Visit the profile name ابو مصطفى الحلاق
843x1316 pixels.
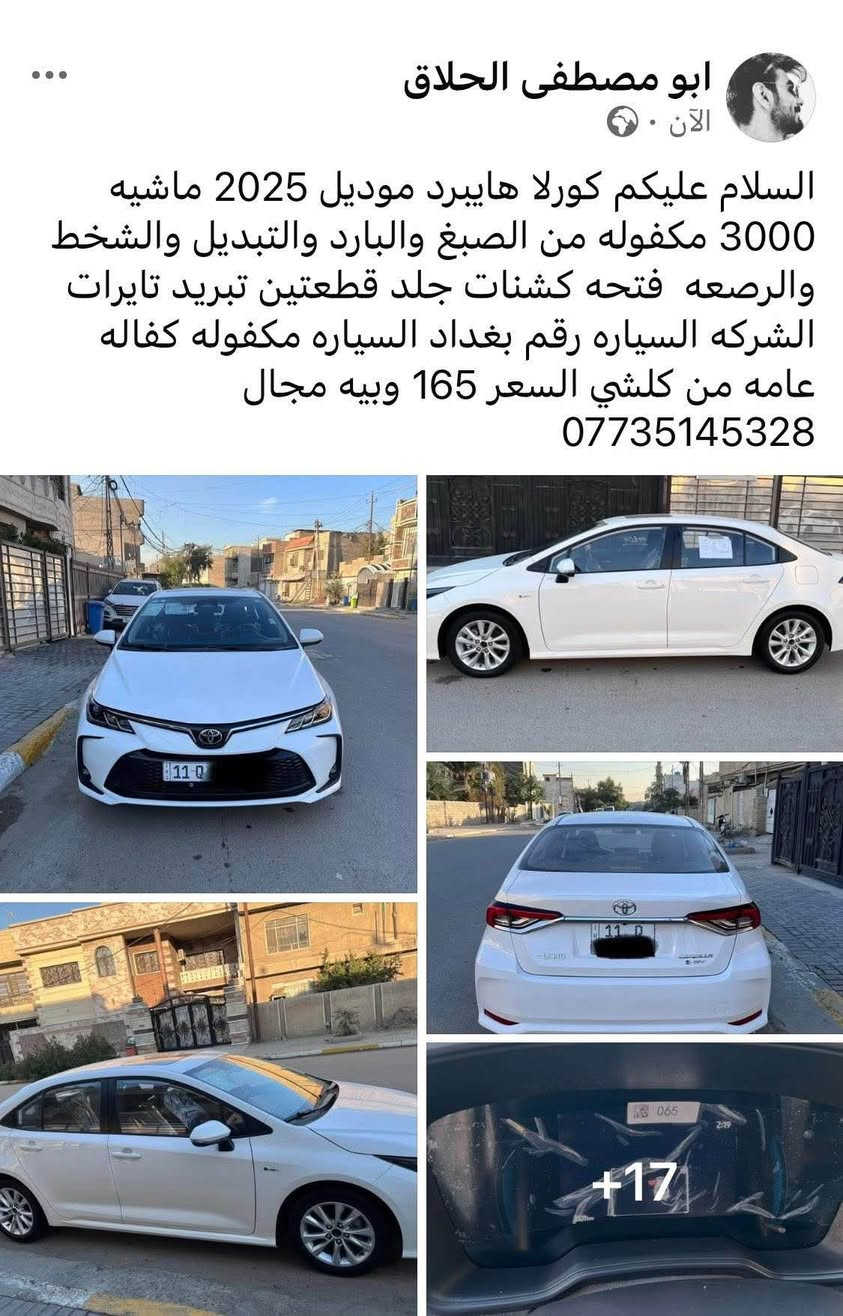(557, 79)
